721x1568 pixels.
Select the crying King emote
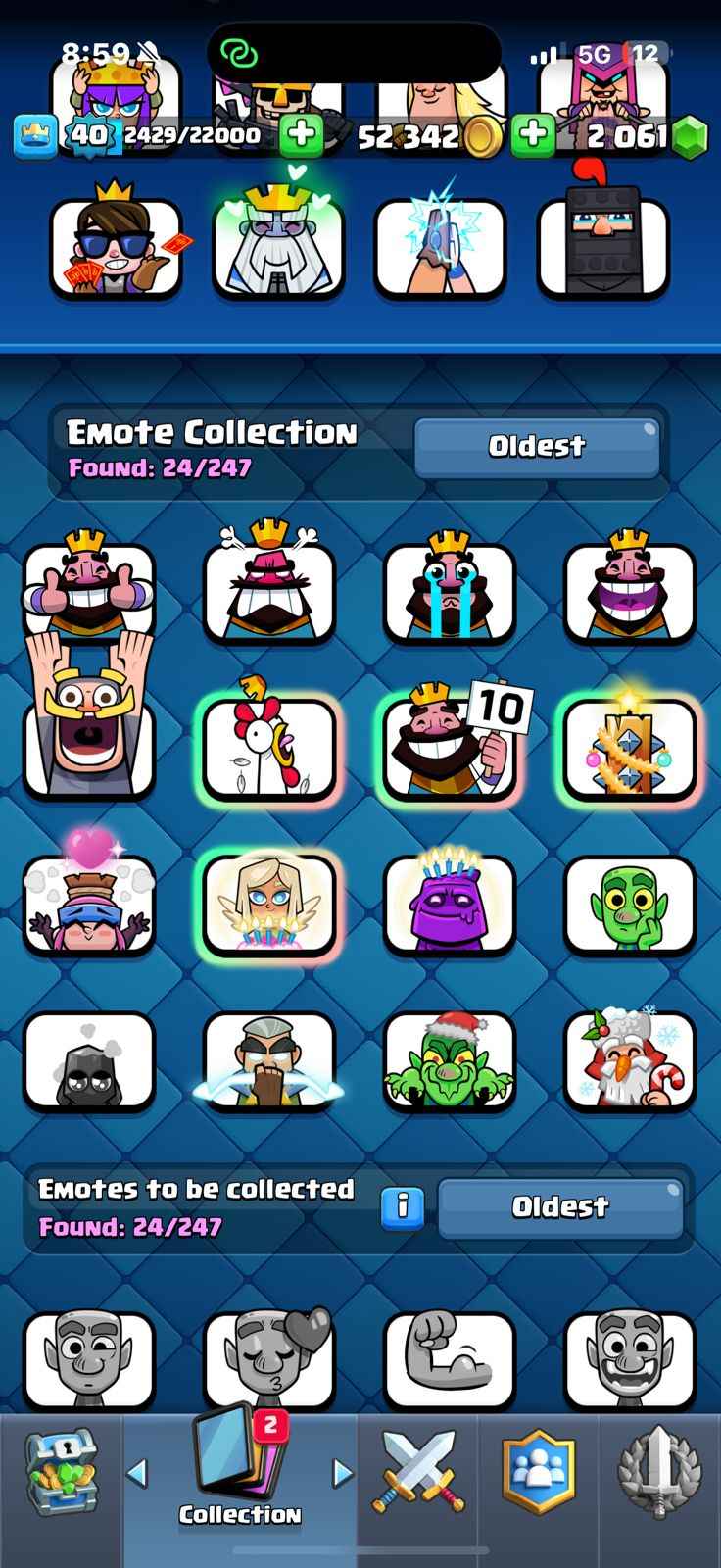[449, 590]
